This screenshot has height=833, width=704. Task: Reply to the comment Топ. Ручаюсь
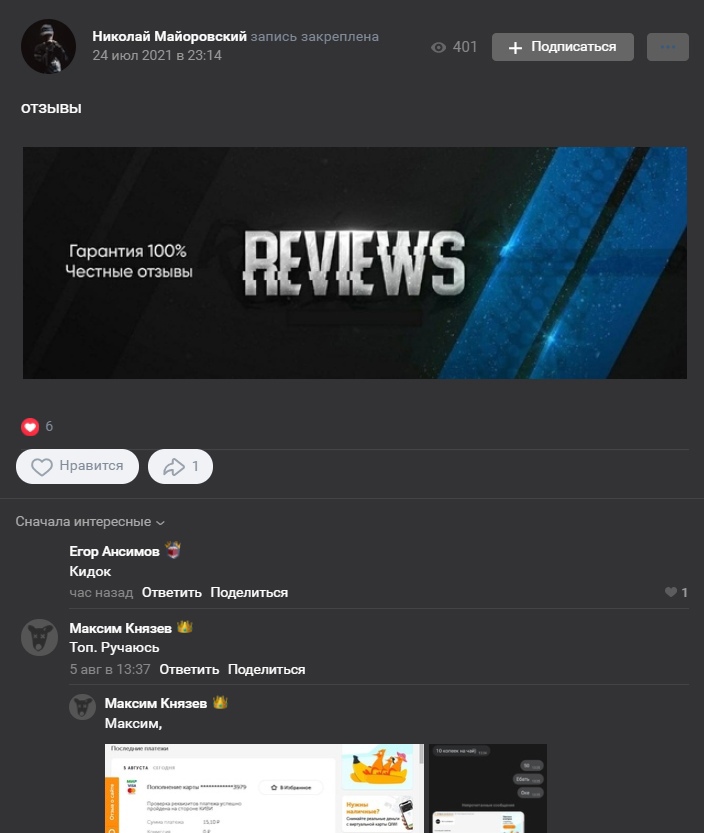[x=189, y=669]
